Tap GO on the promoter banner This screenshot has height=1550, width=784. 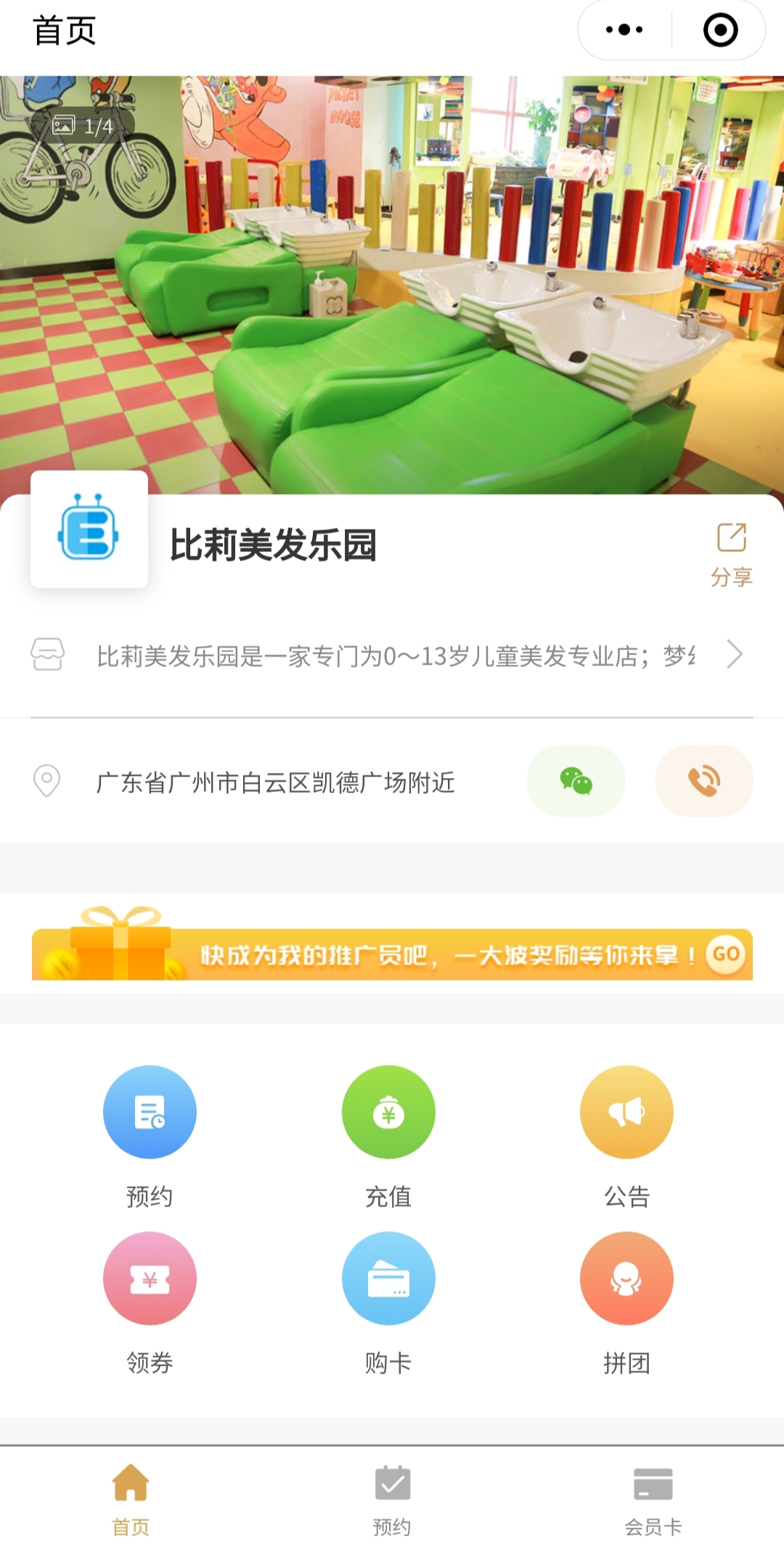point(726,954)
